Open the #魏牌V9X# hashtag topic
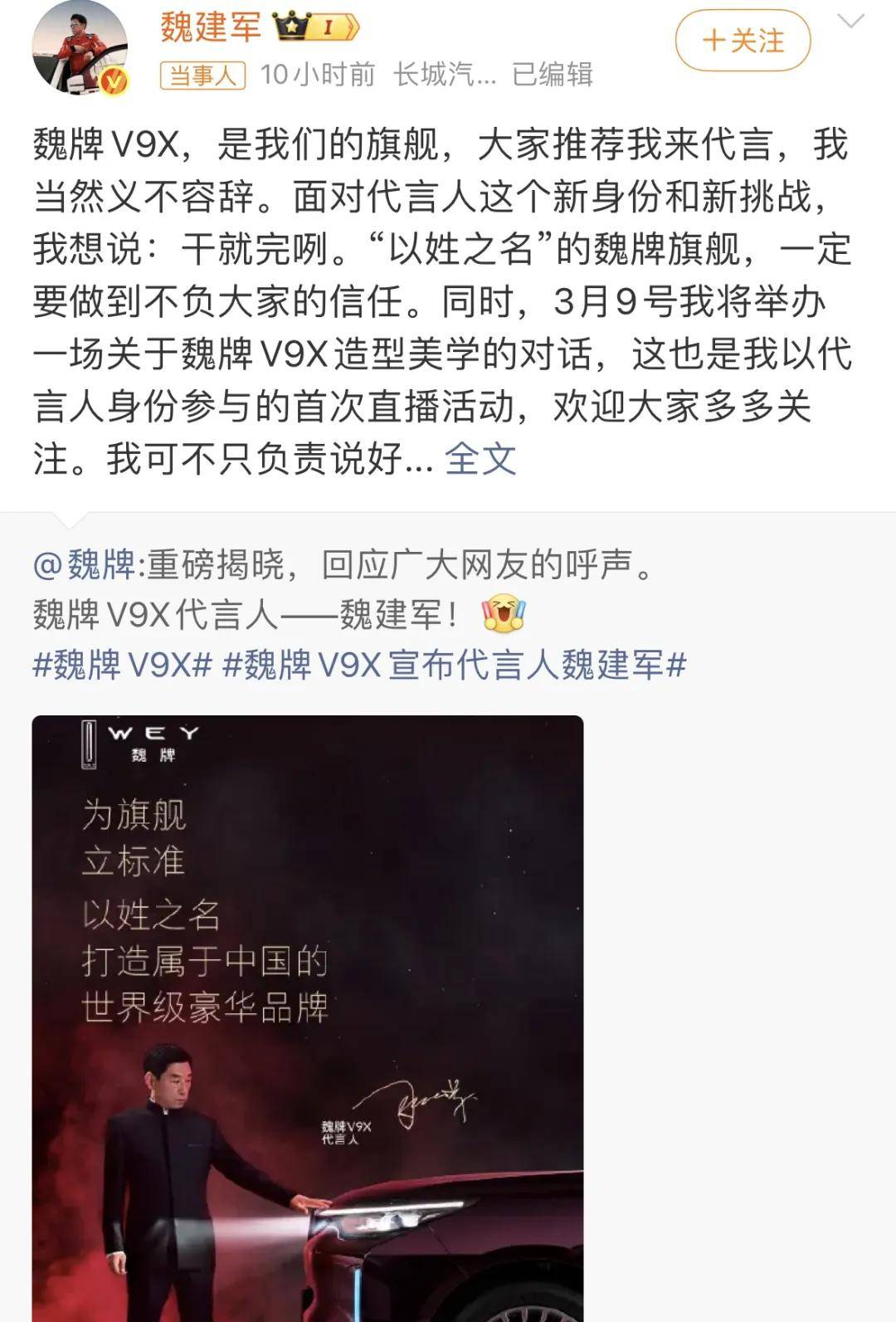This screenshot has height=1322, width=896. pos(123,665)
